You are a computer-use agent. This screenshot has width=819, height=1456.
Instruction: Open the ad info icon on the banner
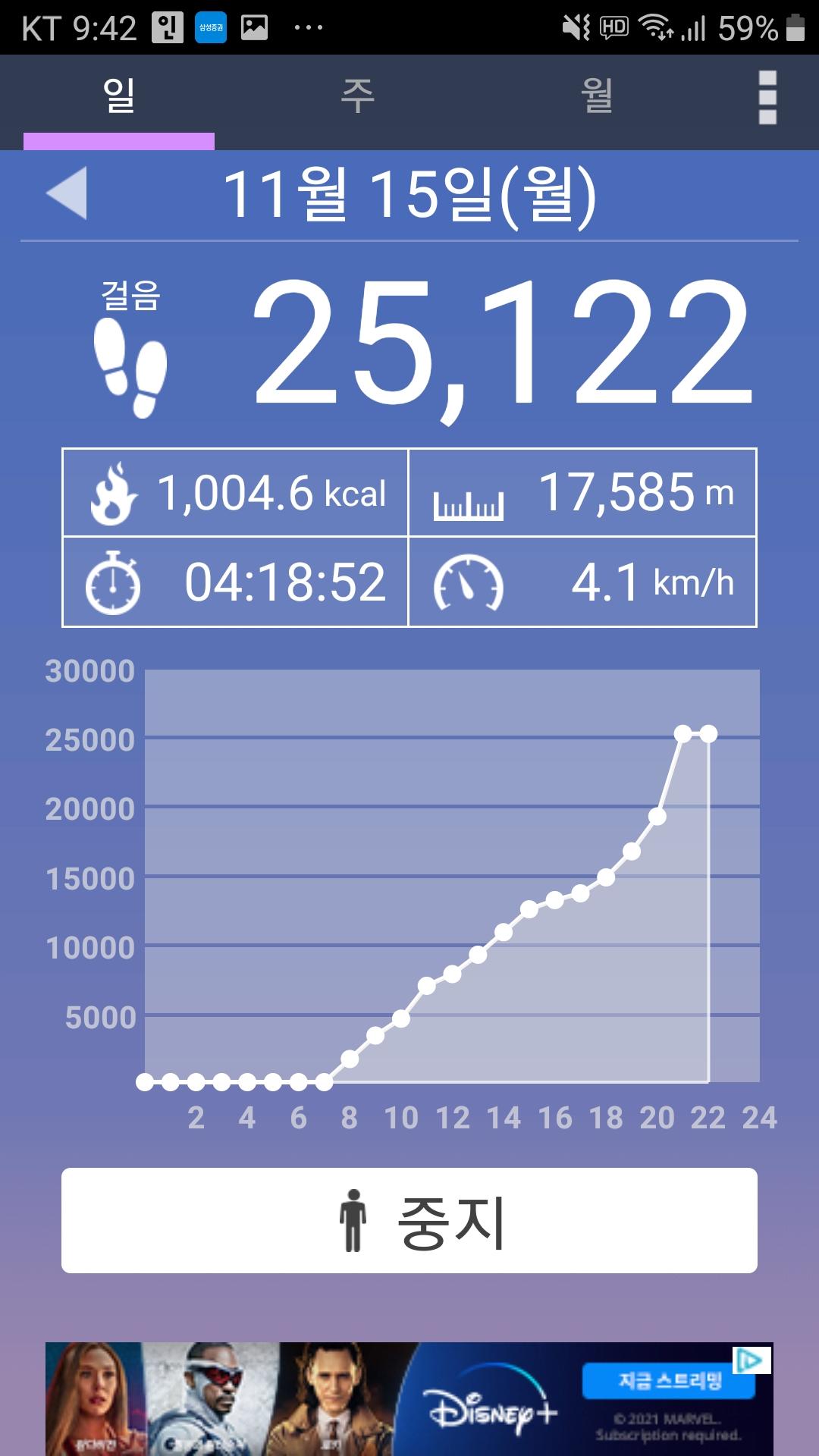coord(752,1360)
